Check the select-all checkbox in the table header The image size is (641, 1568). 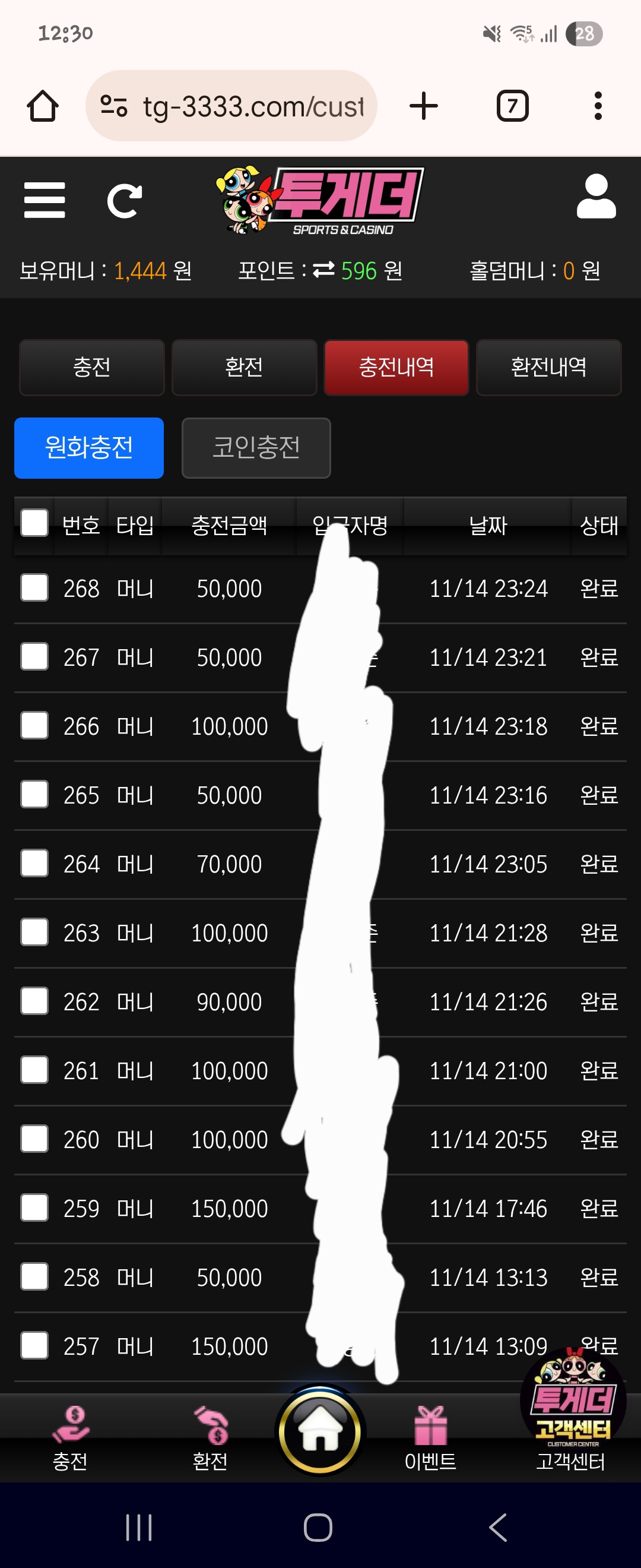[x=34, y=523]
